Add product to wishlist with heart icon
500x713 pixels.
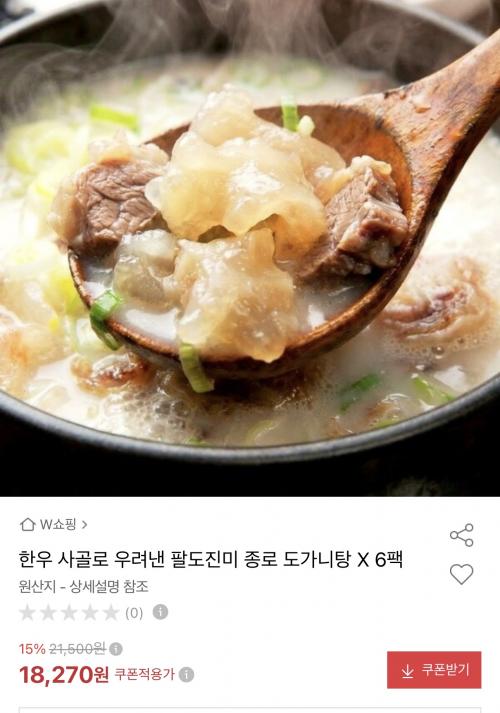coord(461,574)
